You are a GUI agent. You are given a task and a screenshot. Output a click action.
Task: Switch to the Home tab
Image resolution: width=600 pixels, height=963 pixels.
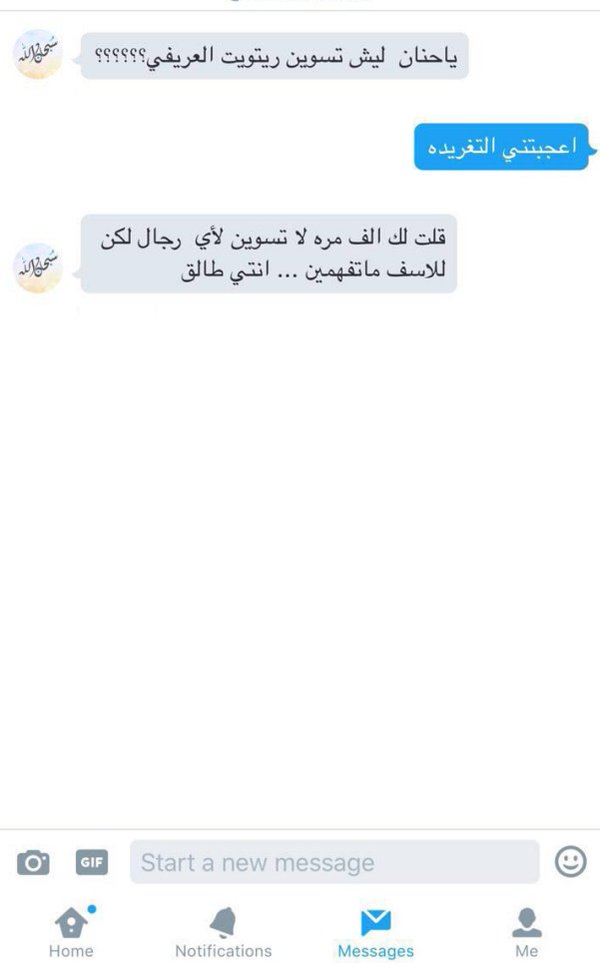[71, 931]
